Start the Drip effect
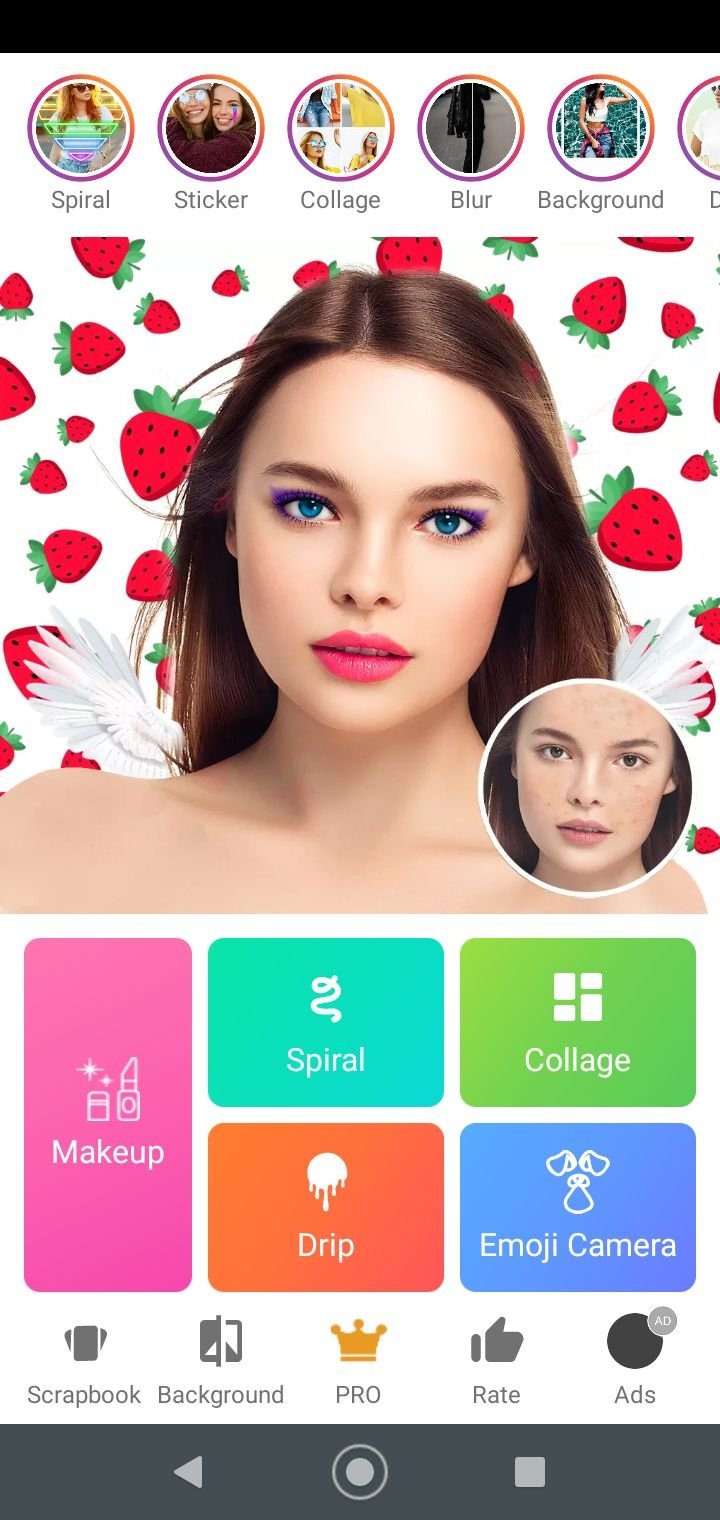The image size is (720, 1520). click(x=326, y=1207)
